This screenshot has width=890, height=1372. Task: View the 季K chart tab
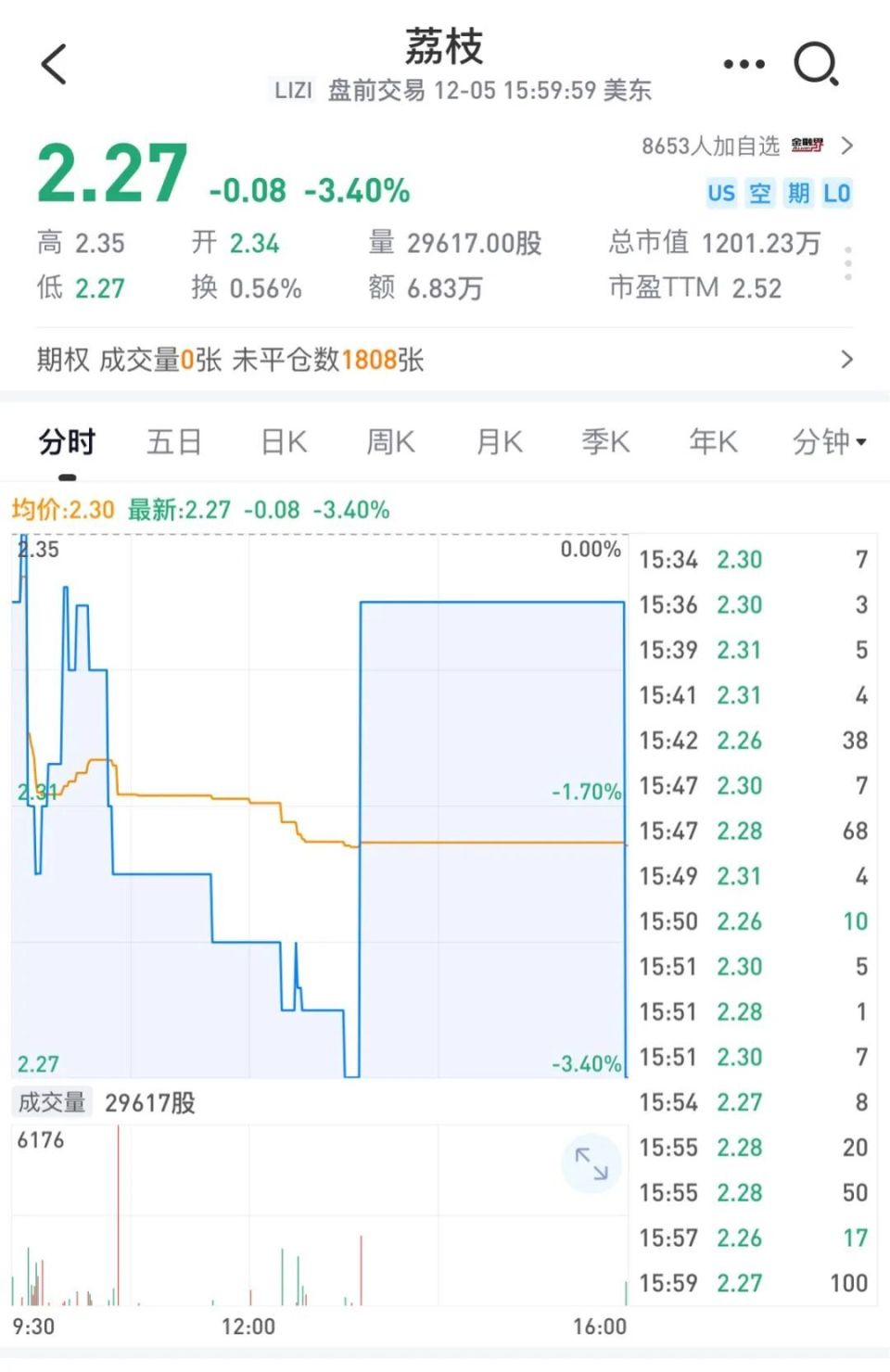tap(605, 442)
